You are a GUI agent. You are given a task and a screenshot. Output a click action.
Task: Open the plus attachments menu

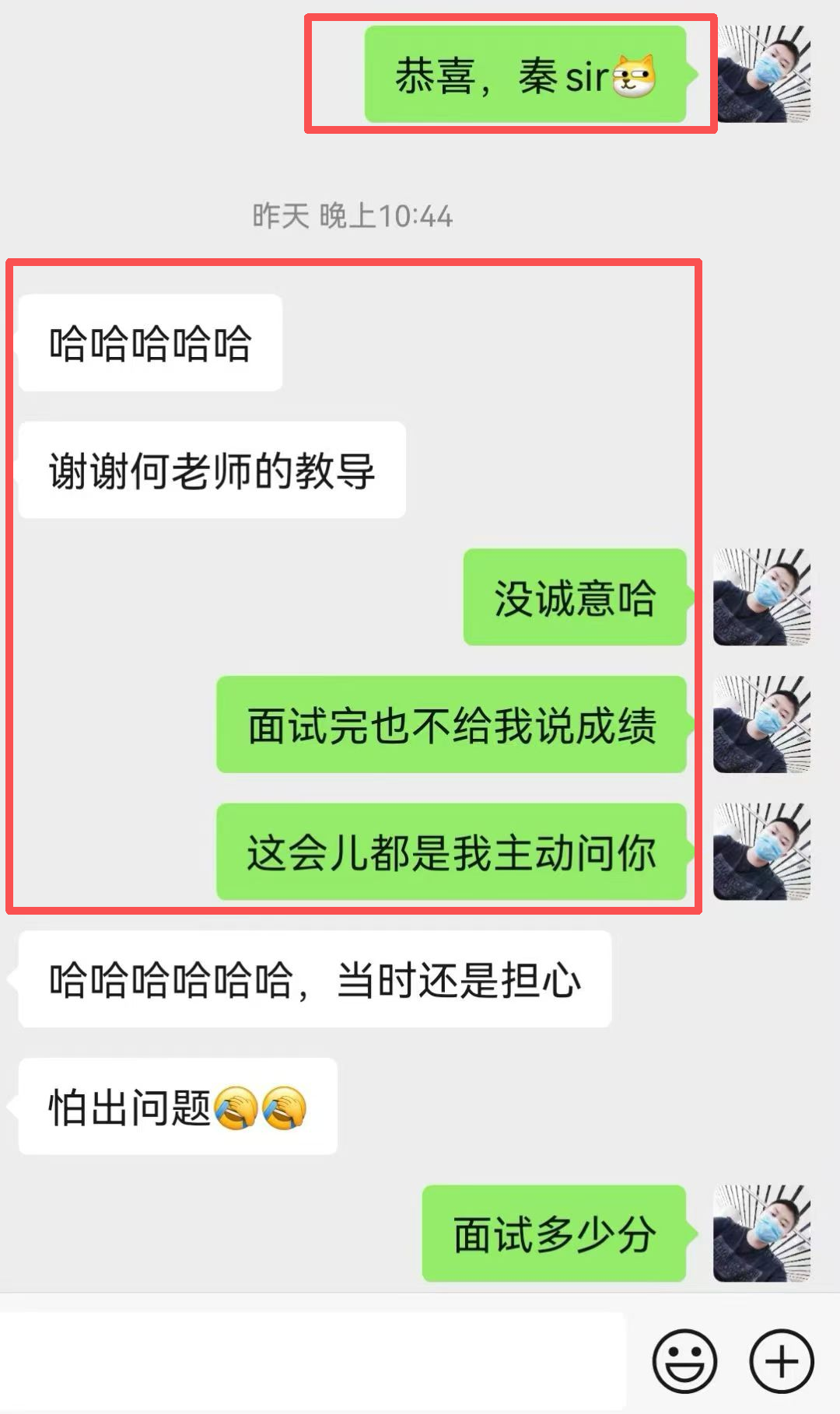[x=781, y=1360]
